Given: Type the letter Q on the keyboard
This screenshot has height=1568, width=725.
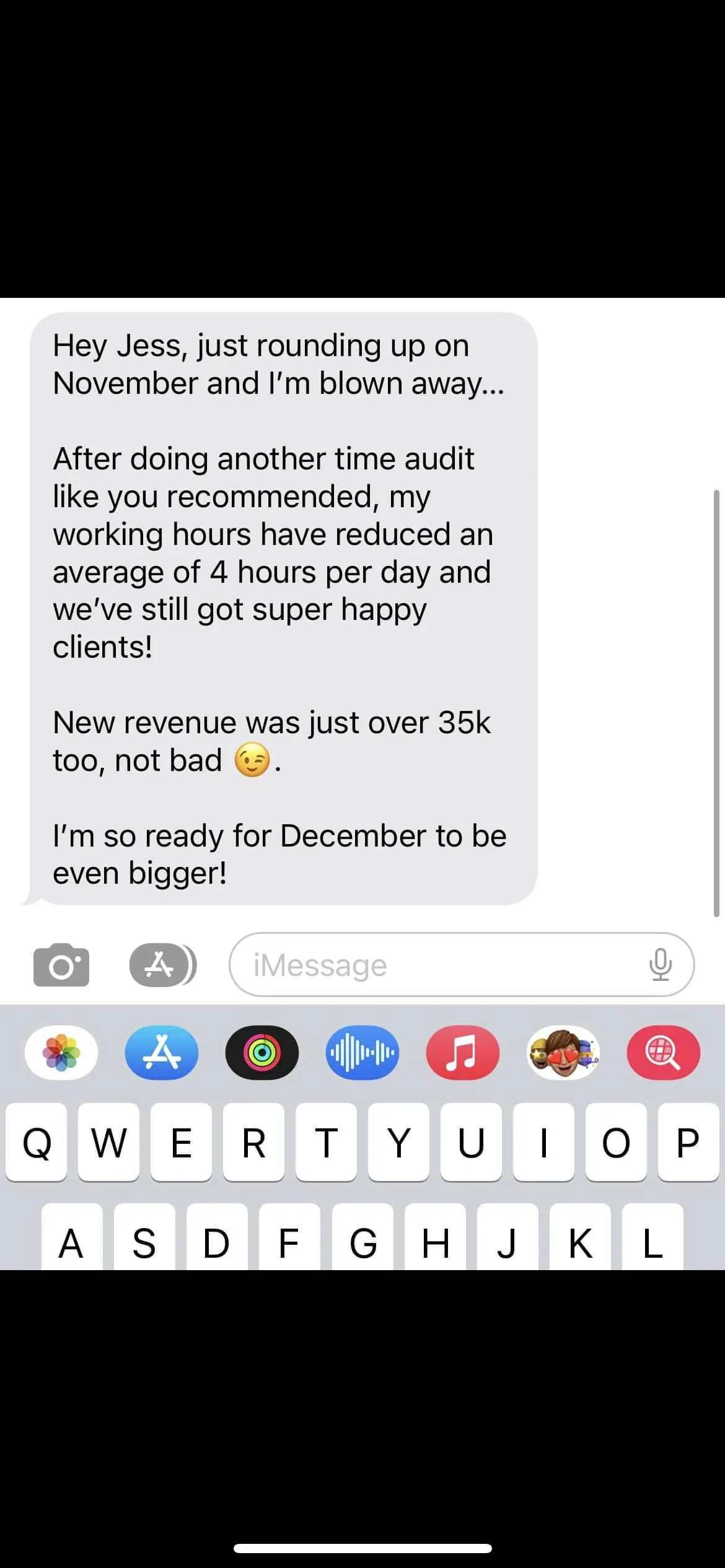Looking at the screenshot, I should (37, 1141).
